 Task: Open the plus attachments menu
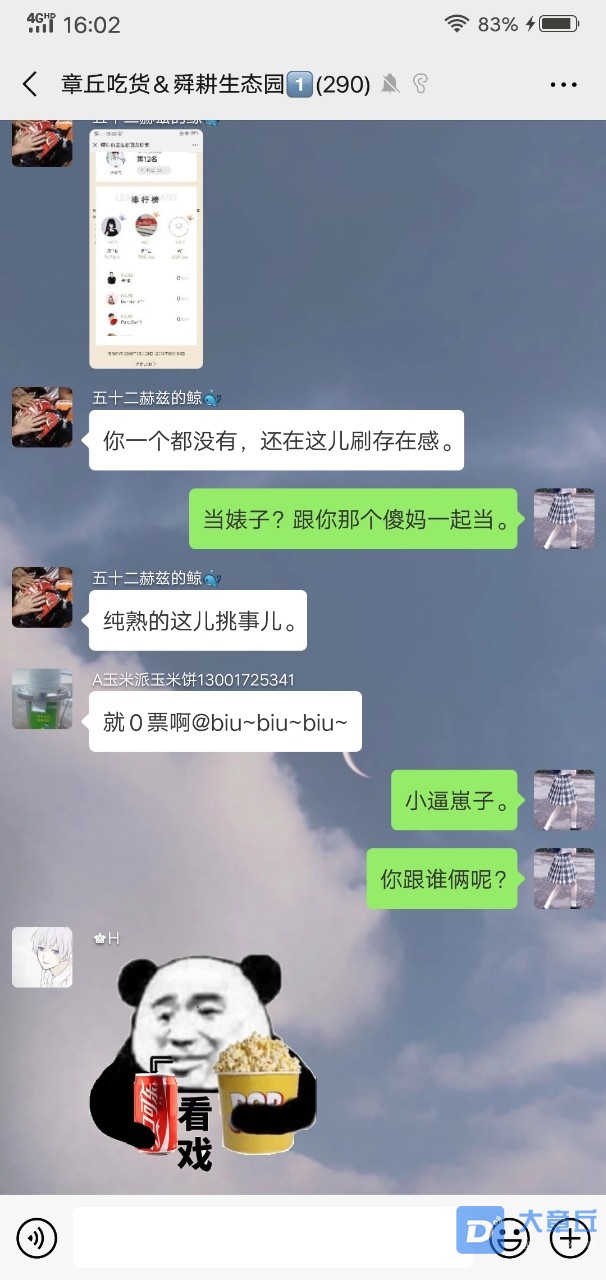(570, 1239)
